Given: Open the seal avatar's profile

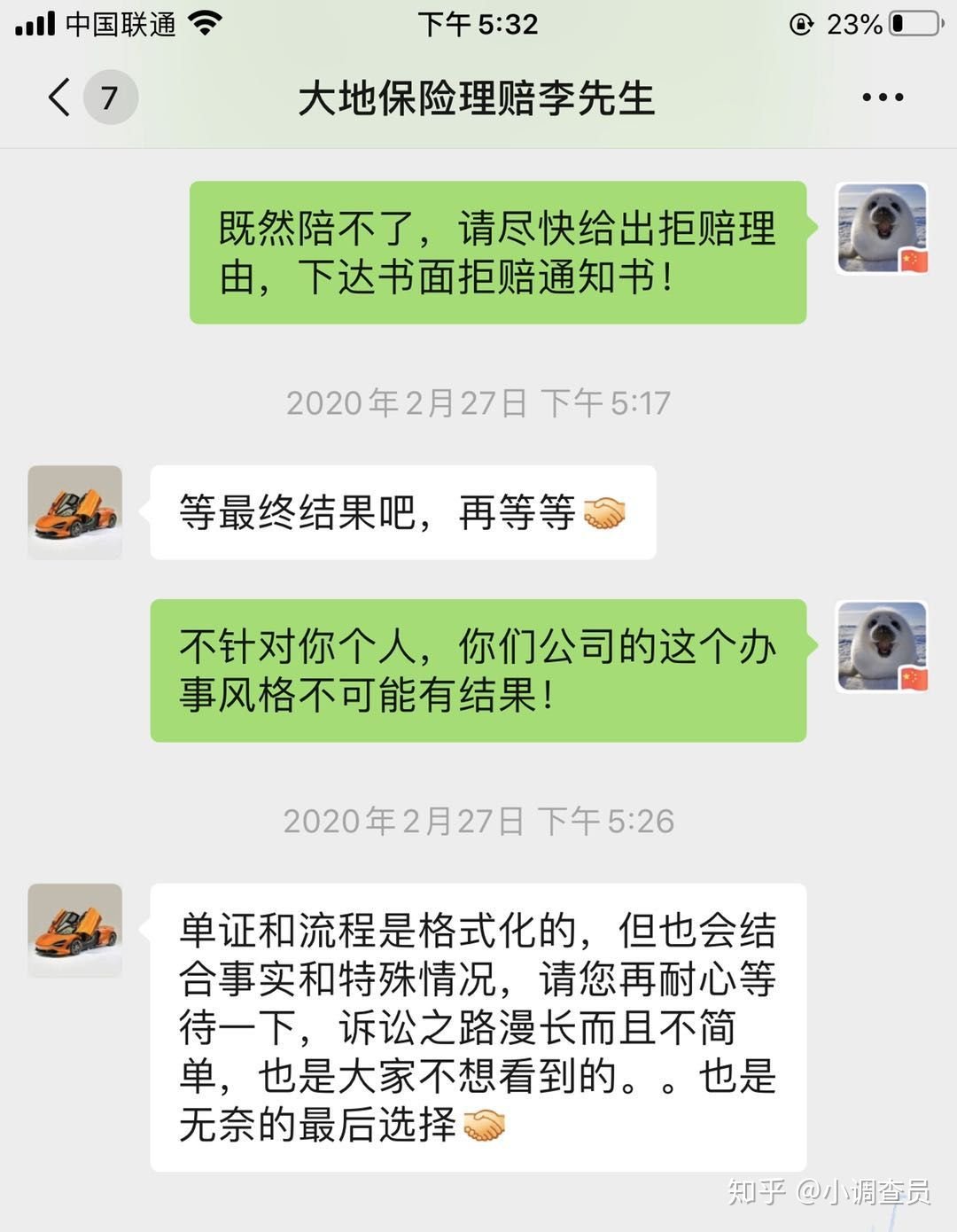Looking at the screenshot, I should (883, 229).
